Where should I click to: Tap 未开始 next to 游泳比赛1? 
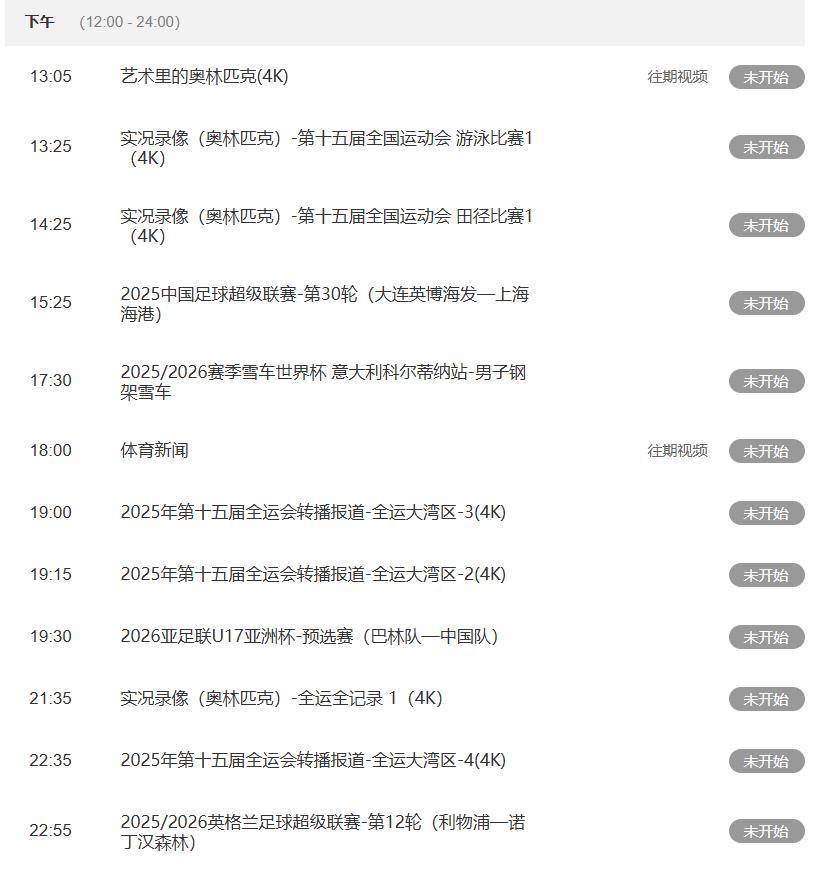pyautogui.click(x=766, y=147)
